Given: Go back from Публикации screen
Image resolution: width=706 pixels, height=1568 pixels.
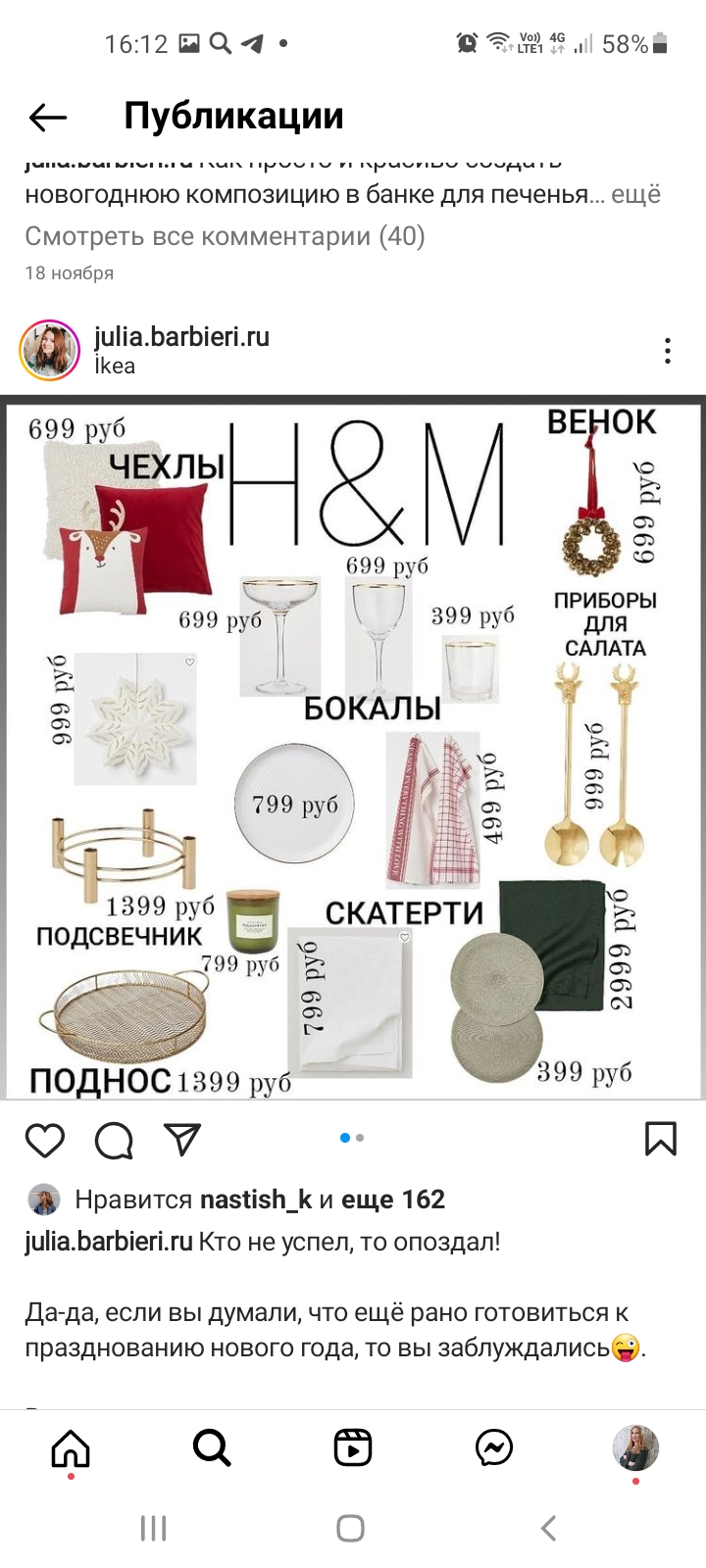Looking at the screenshot, I should [x=47, y=118].
